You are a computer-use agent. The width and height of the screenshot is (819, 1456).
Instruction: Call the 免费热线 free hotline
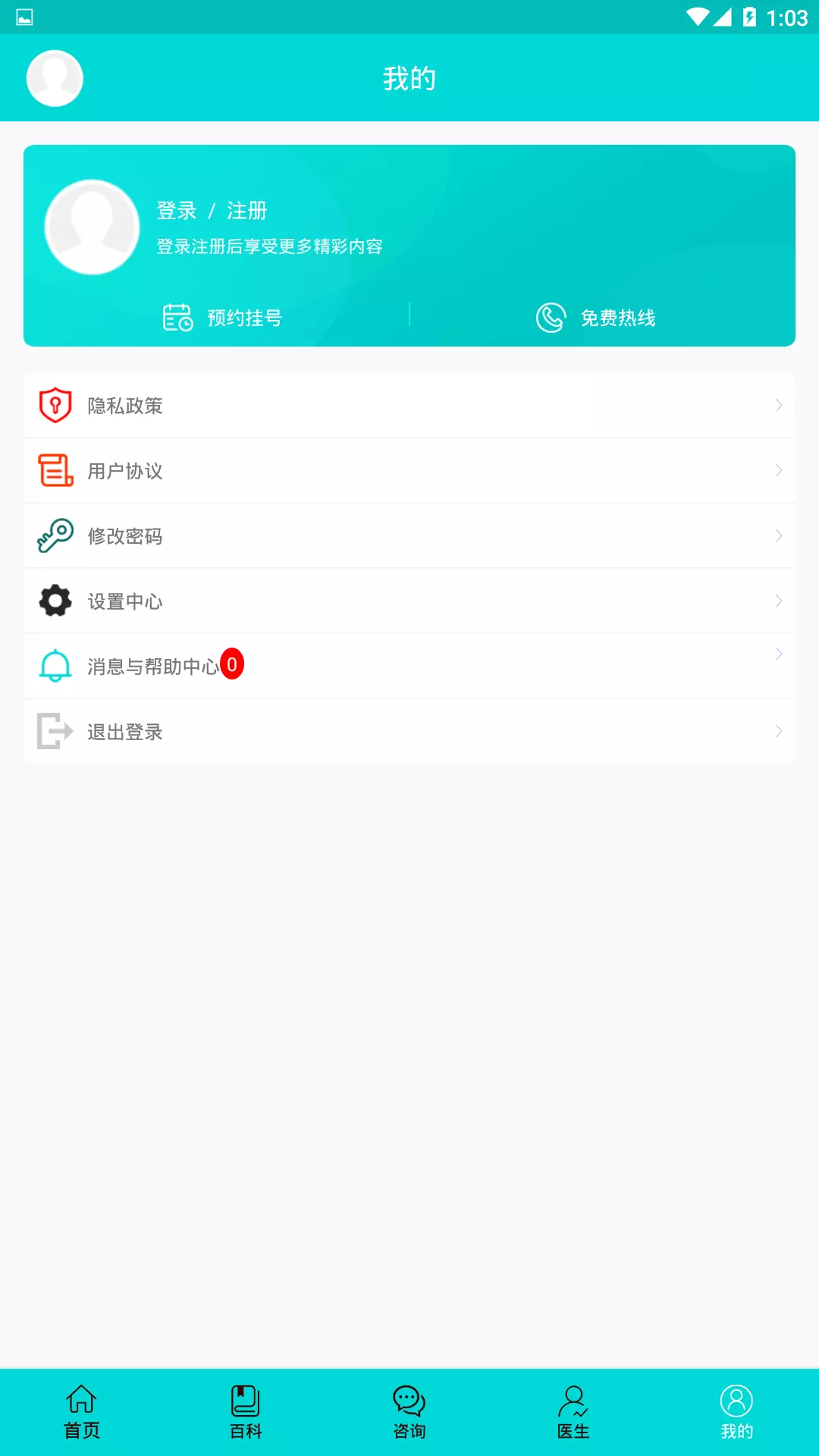point(595,317)
